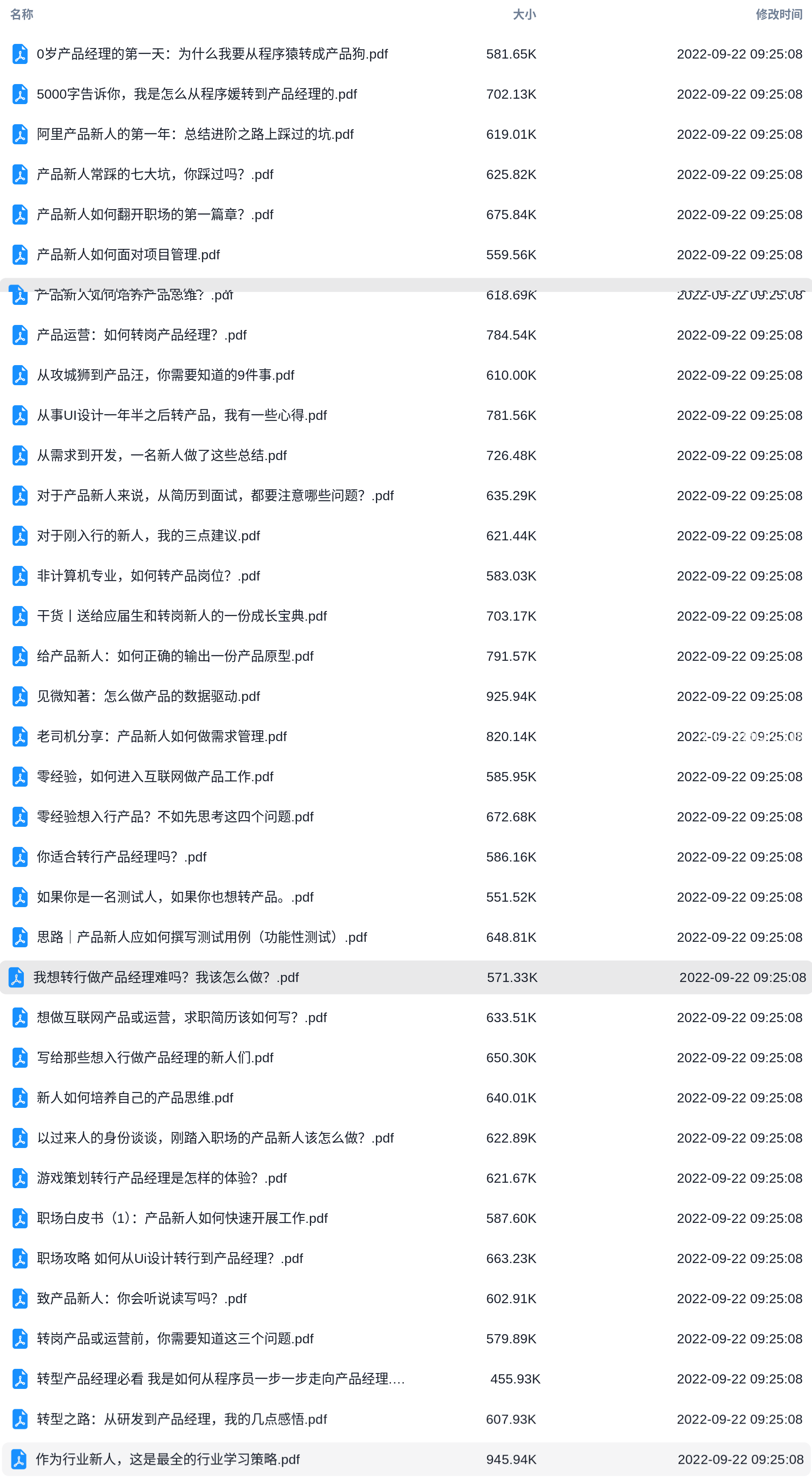Open 游戏策划转行产品经理 PDF

(162, 1179)
